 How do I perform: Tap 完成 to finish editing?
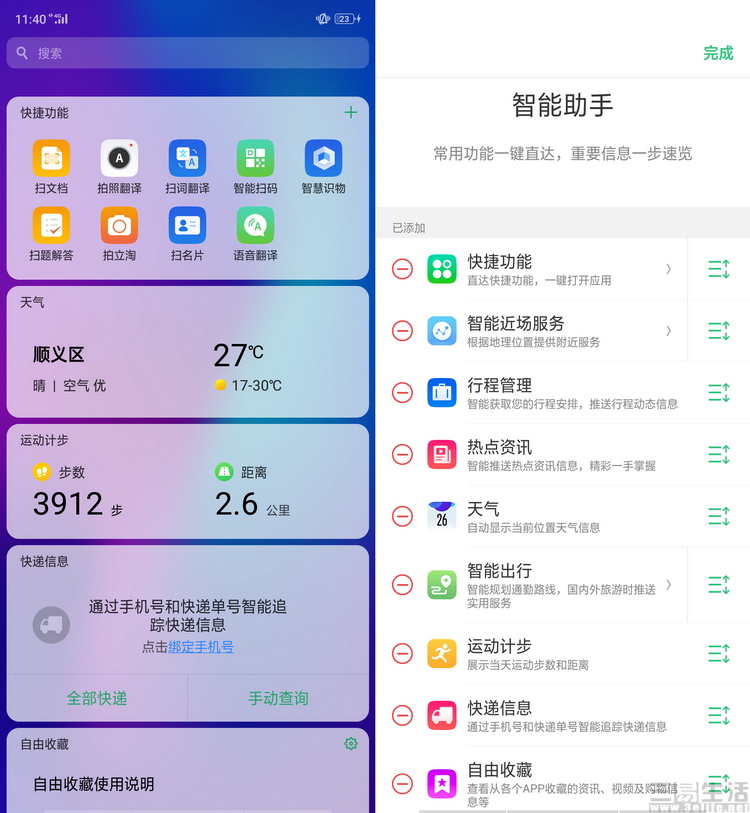(x=718, y=53)
